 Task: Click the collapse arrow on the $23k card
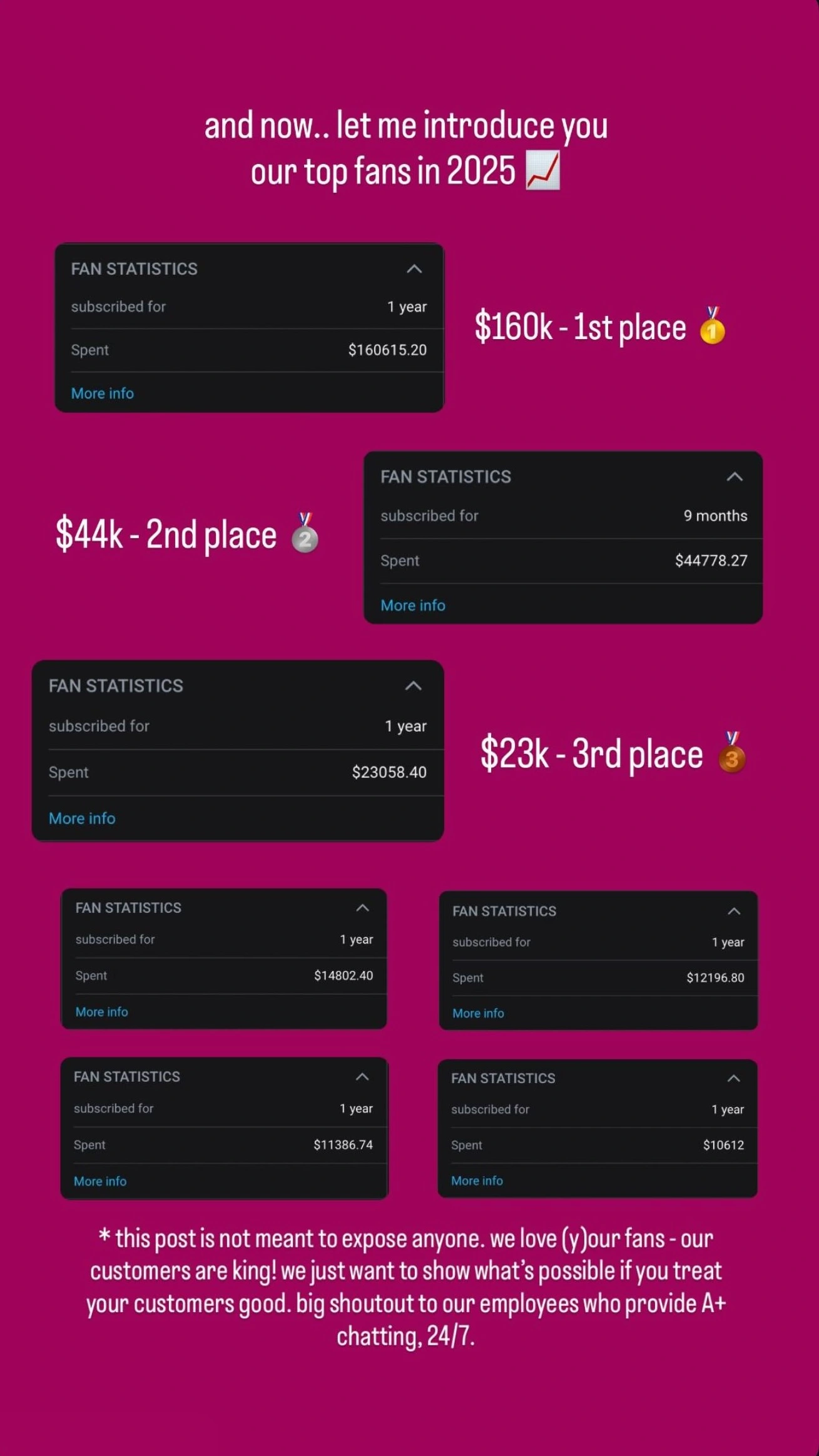click(412, 685)
